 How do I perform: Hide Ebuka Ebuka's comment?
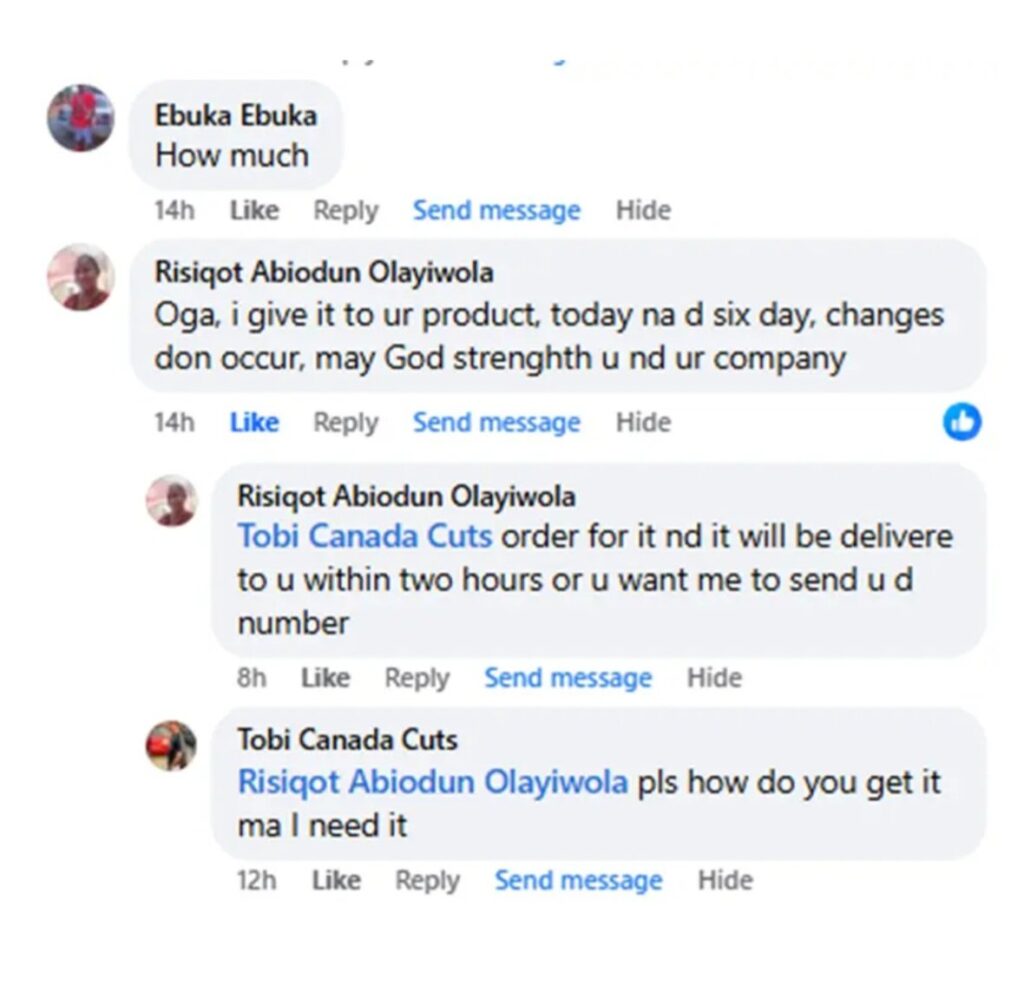pyautogui.click(x=642, y=211)
